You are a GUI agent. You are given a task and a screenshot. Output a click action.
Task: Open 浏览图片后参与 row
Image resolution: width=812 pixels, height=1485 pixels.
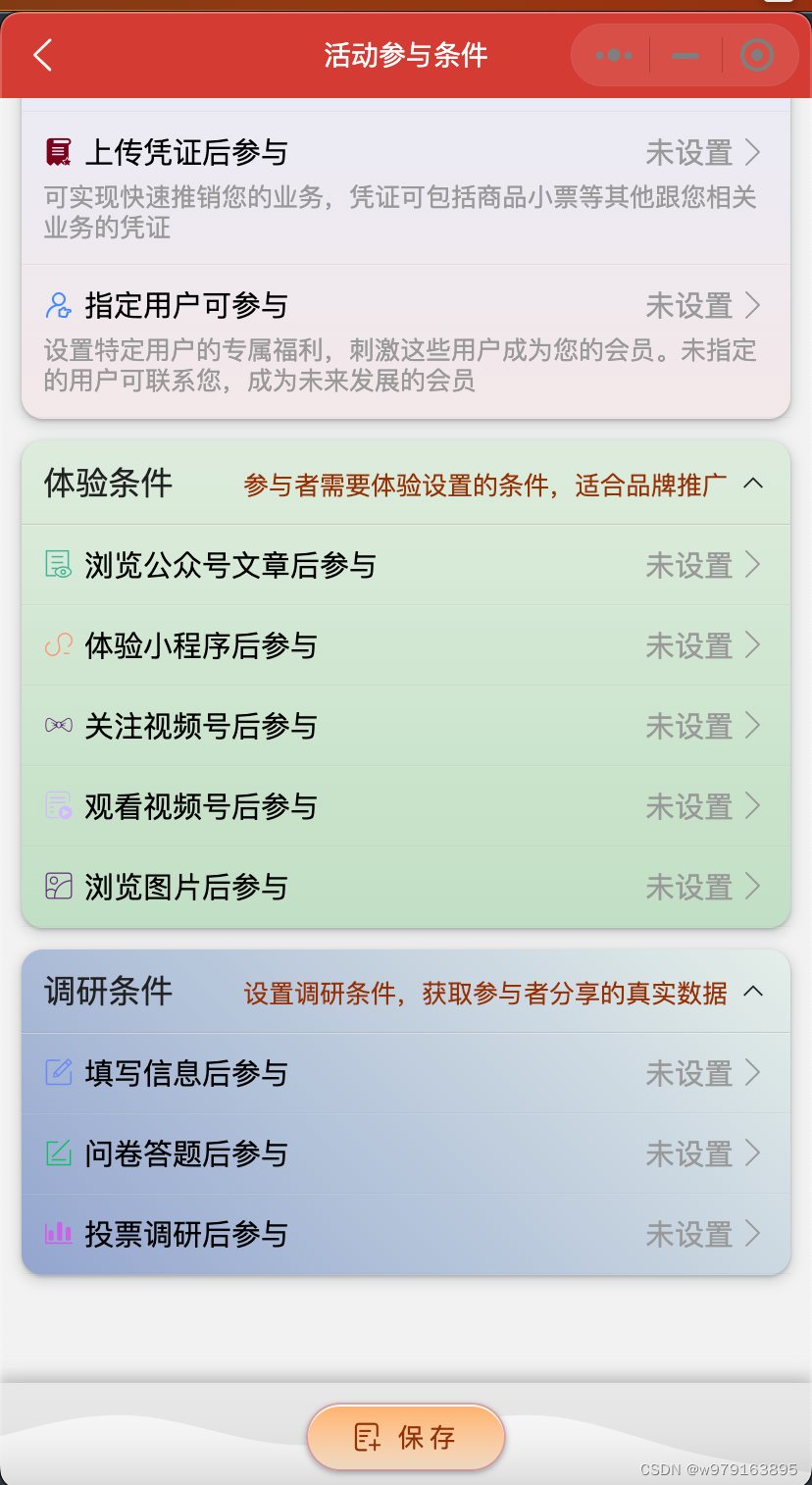point(406,887)
